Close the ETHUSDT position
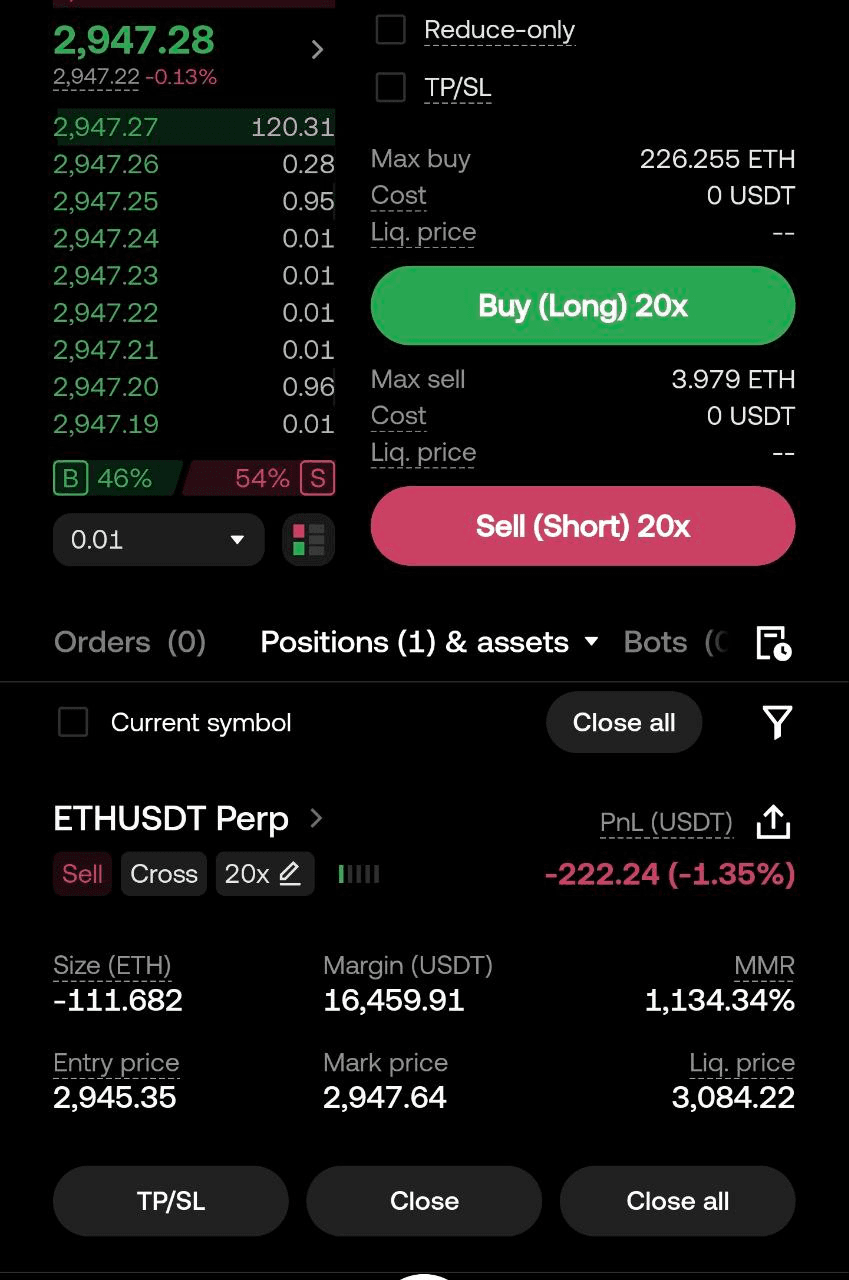The width and height of the screenshot is (849, 1280). click(x=424, y=1201)
